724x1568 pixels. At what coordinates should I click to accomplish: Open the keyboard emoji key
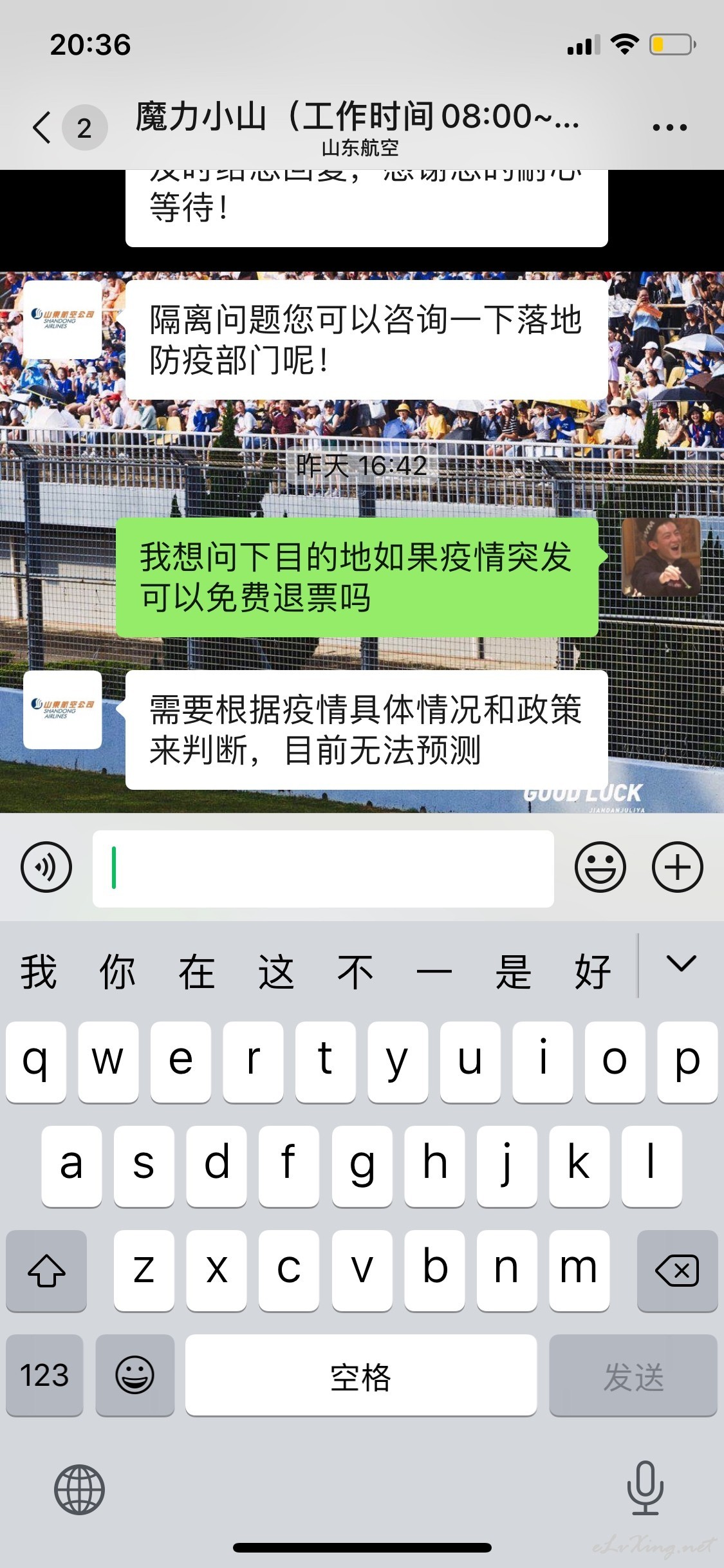click(135, 1375)
